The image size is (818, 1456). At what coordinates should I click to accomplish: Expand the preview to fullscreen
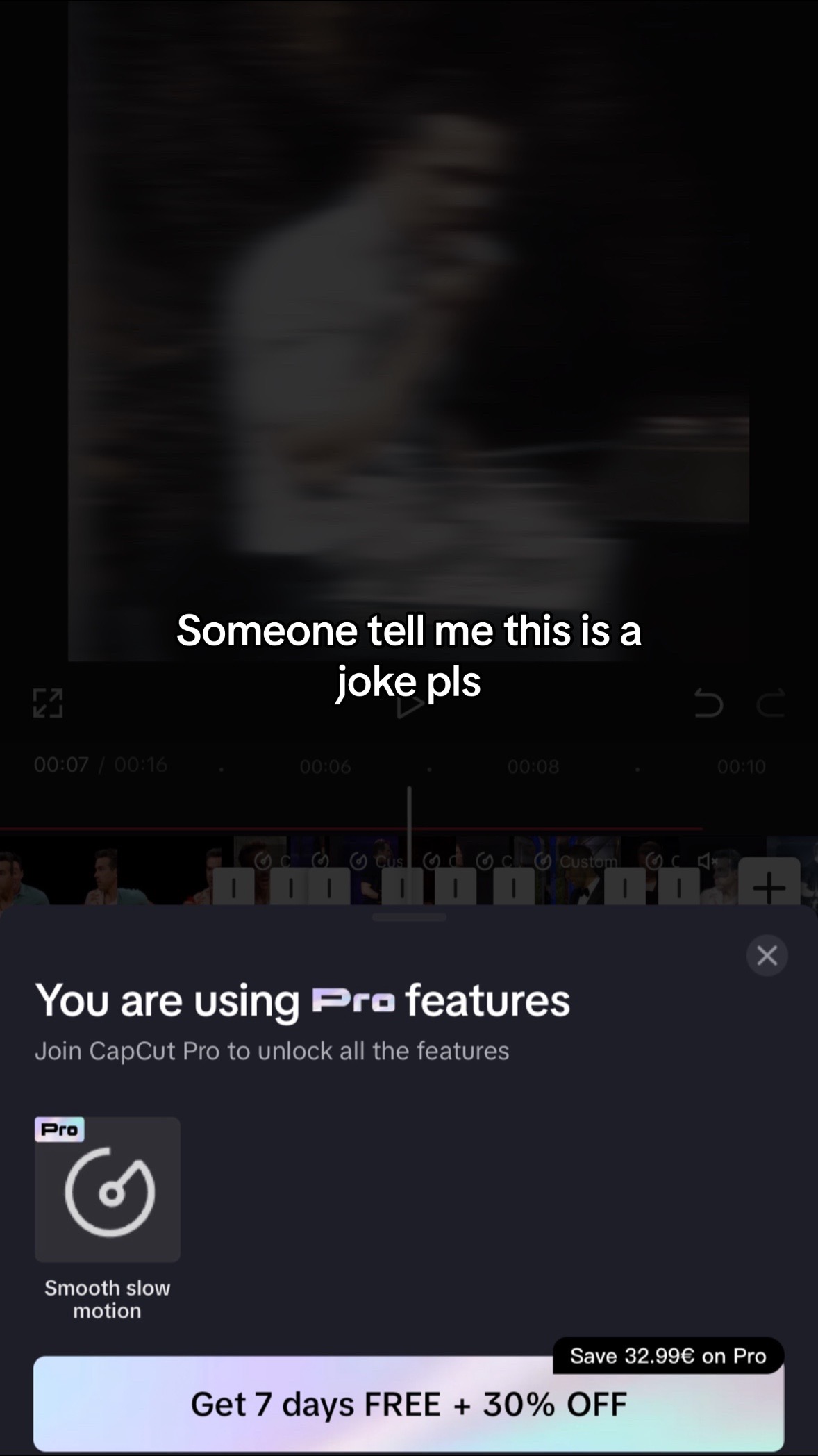(x=48, y=703)
